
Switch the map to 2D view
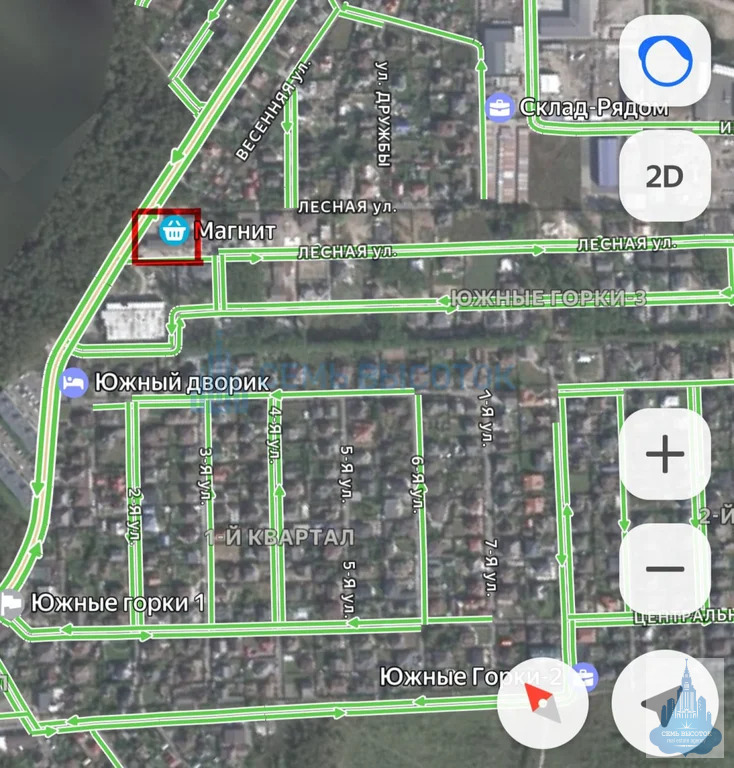(665, 177)
